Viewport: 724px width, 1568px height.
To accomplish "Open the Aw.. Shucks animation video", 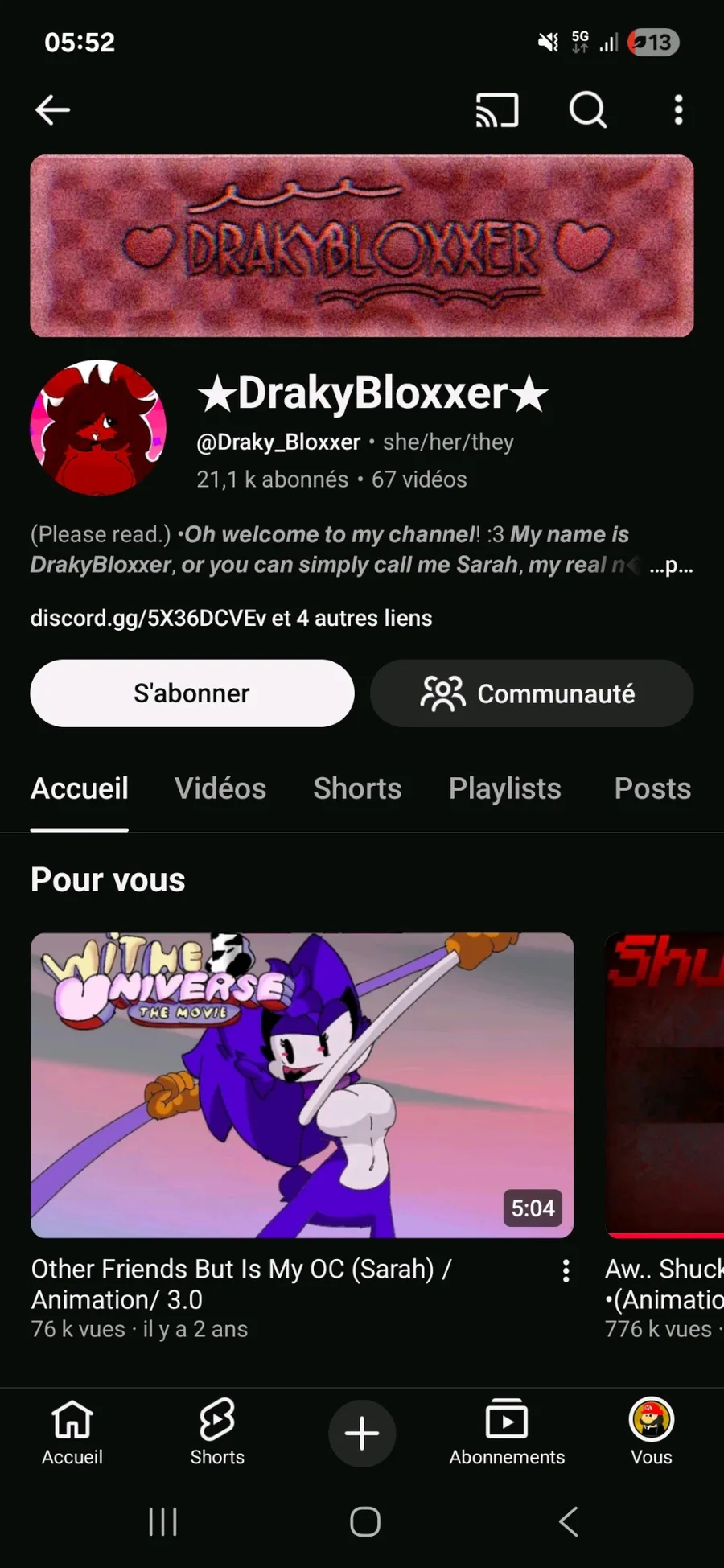I will point(664,1084).
